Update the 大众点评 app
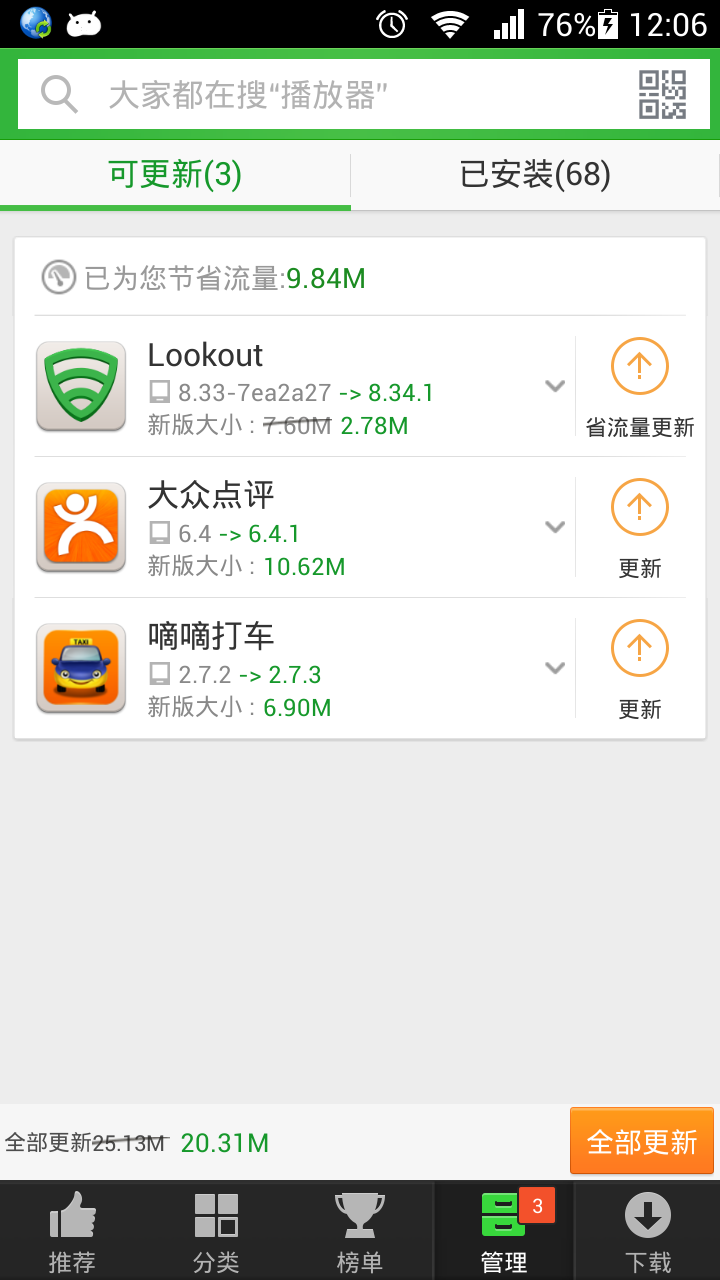 tap(640, 528)
